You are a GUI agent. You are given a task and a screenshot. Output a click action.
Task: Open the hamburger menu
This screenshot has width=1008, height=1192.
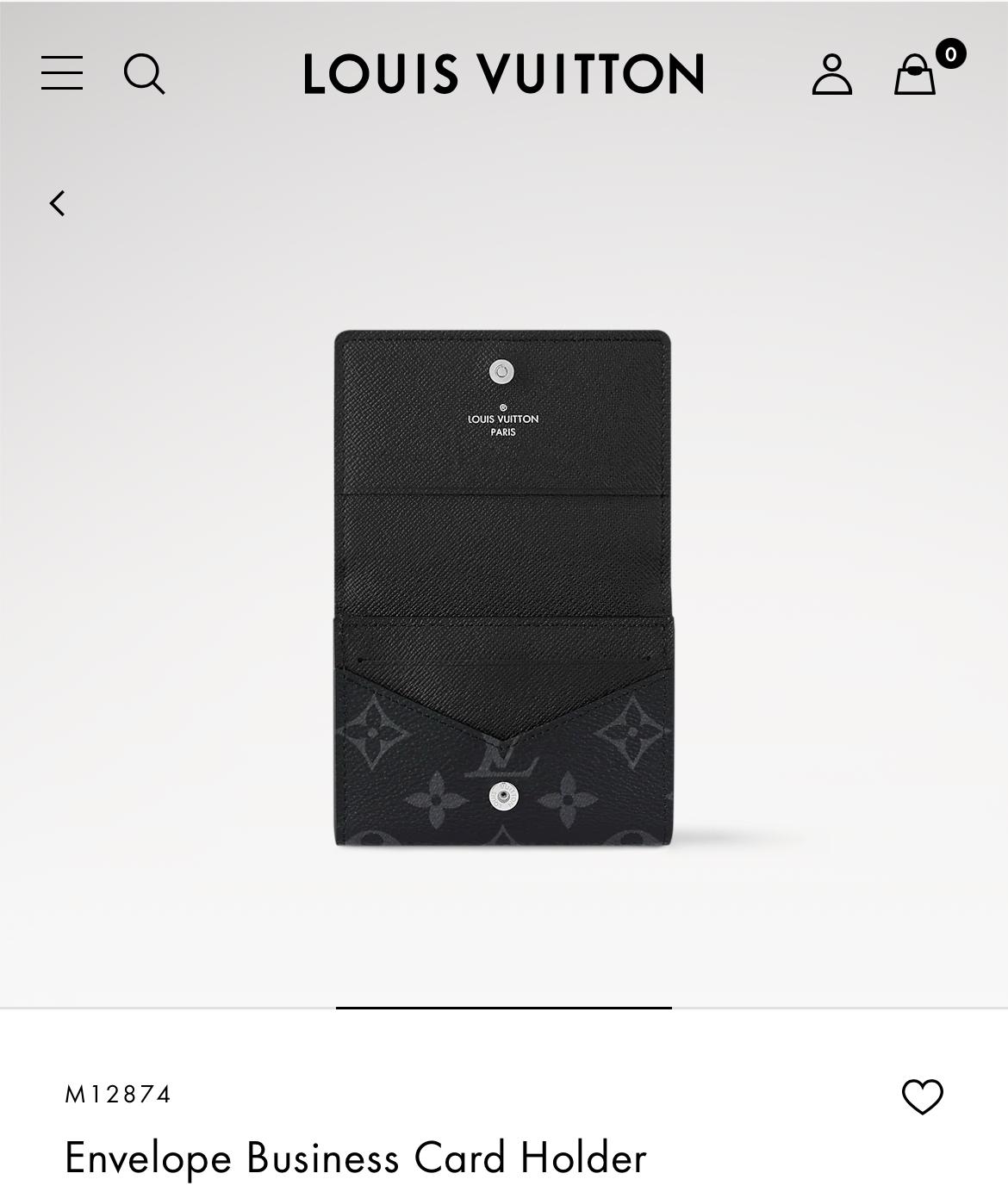62,73
